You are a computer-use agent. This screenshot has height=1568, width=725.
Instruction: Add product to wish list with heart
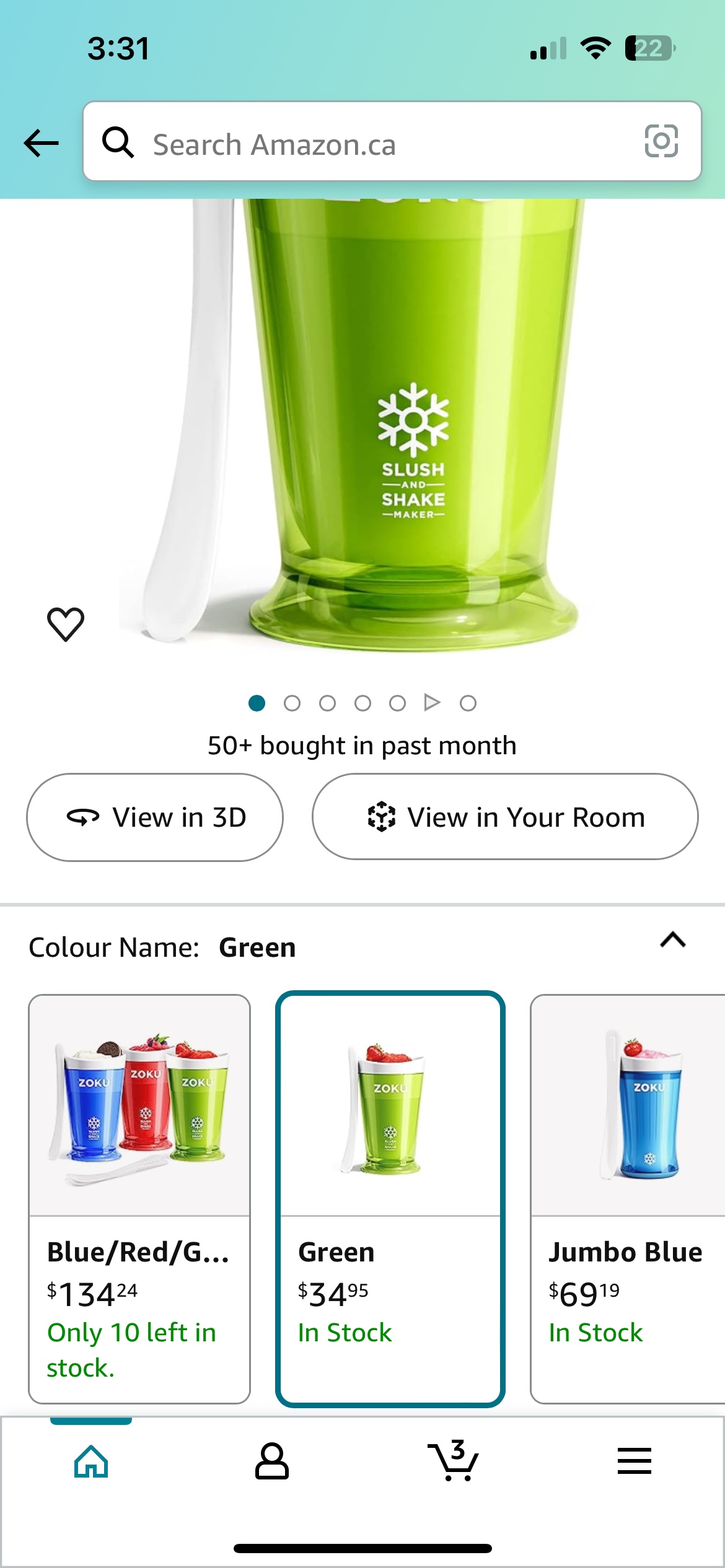pyautogui.click(x=66, y=623)
